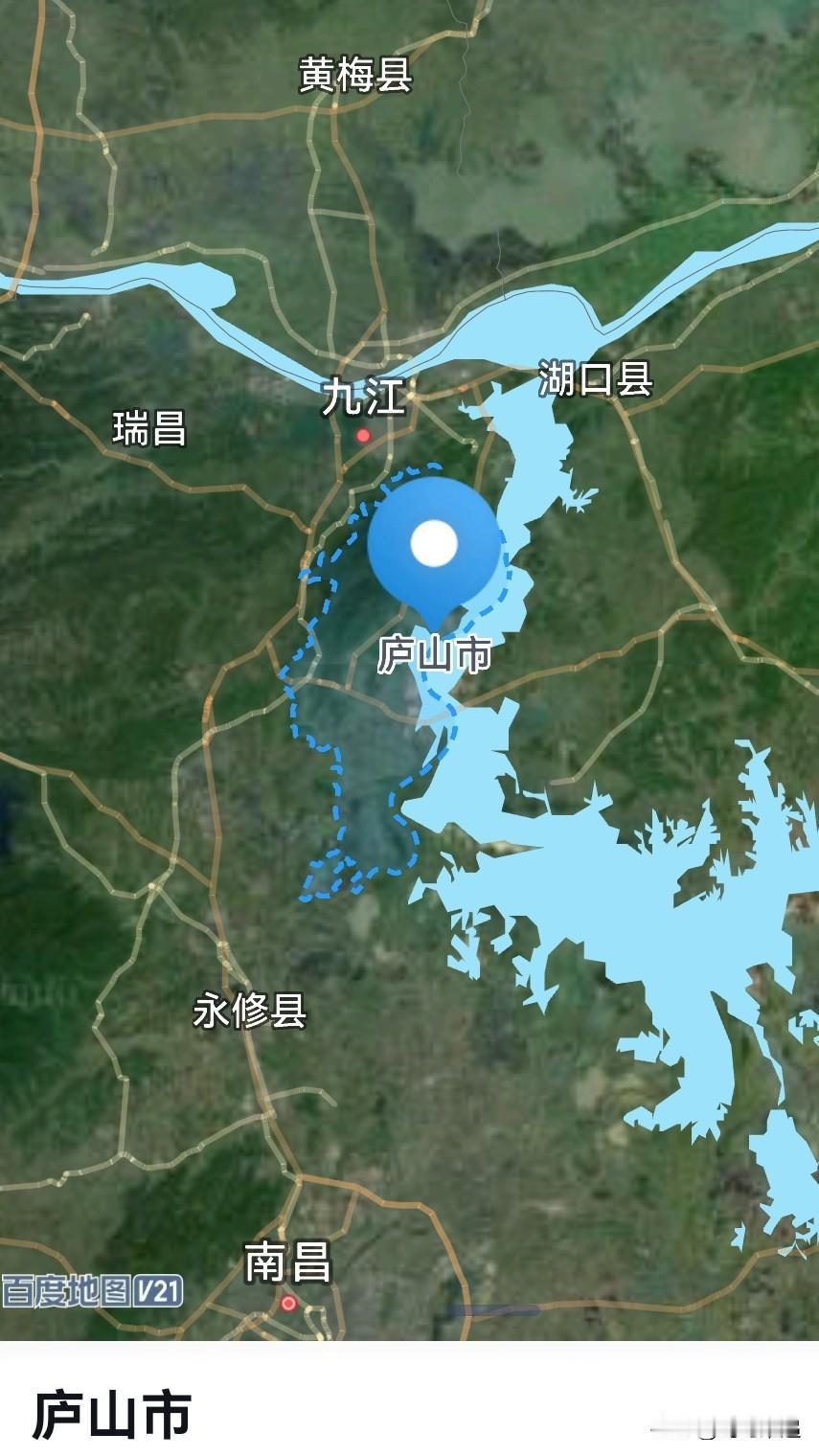The height and width of the screenshot is (1456, 819).
Task: Open the 南昌 city label
Action: pyautogui.click(x=286, y=1263)
